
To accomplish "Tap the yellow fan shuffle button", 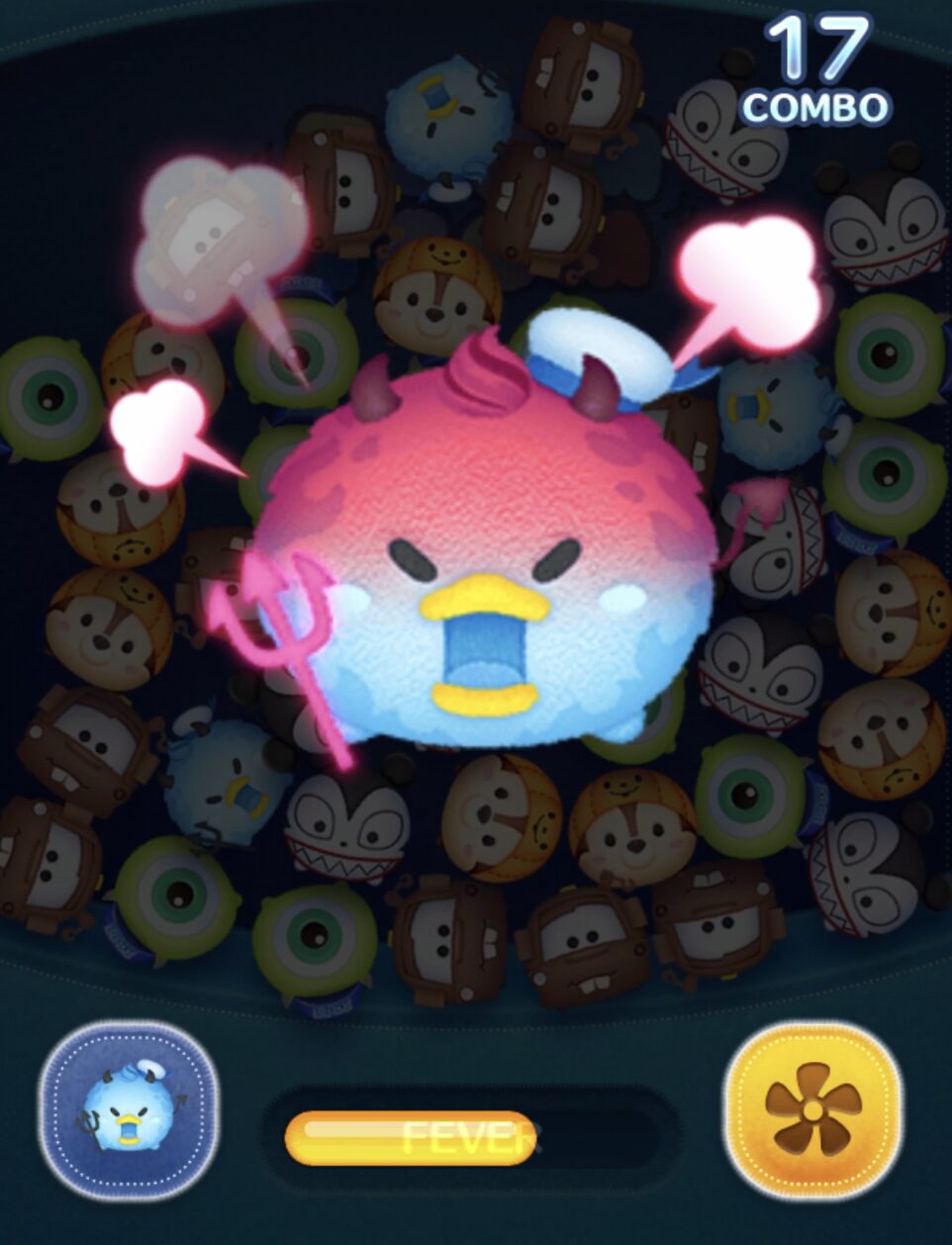I will click(812, 1108).
